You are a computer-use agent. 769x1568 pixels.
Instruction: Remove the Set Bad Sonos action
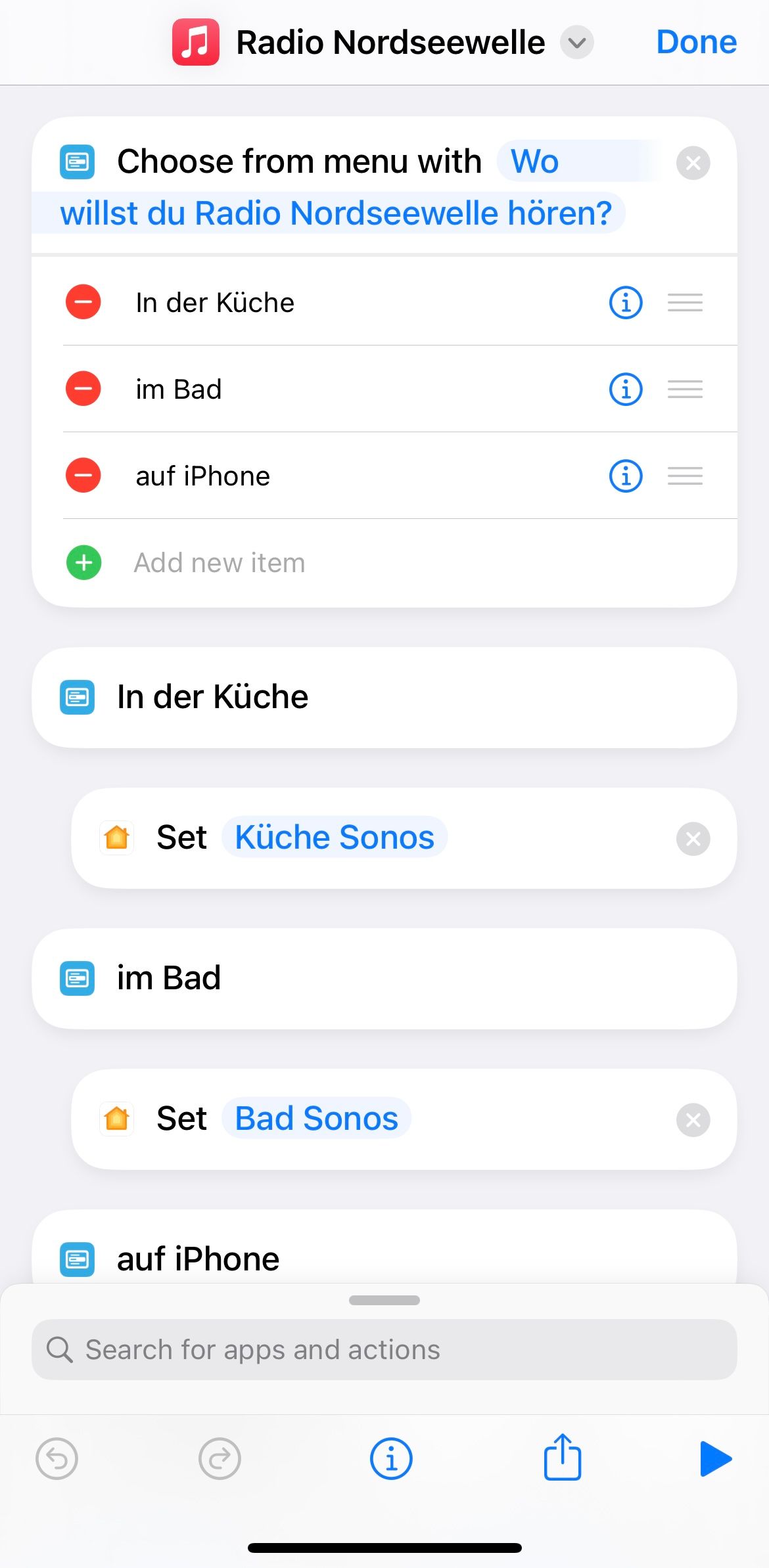693,1120
